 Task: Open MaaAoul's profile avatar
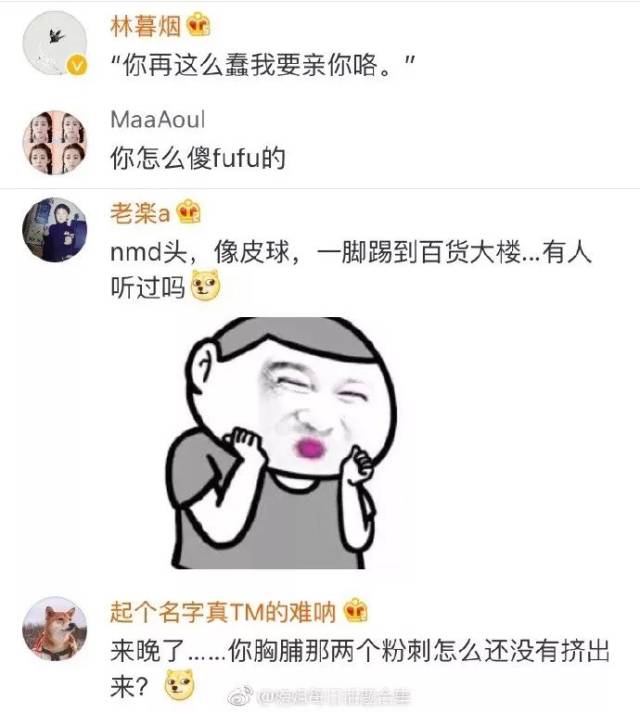coord(56,140)
